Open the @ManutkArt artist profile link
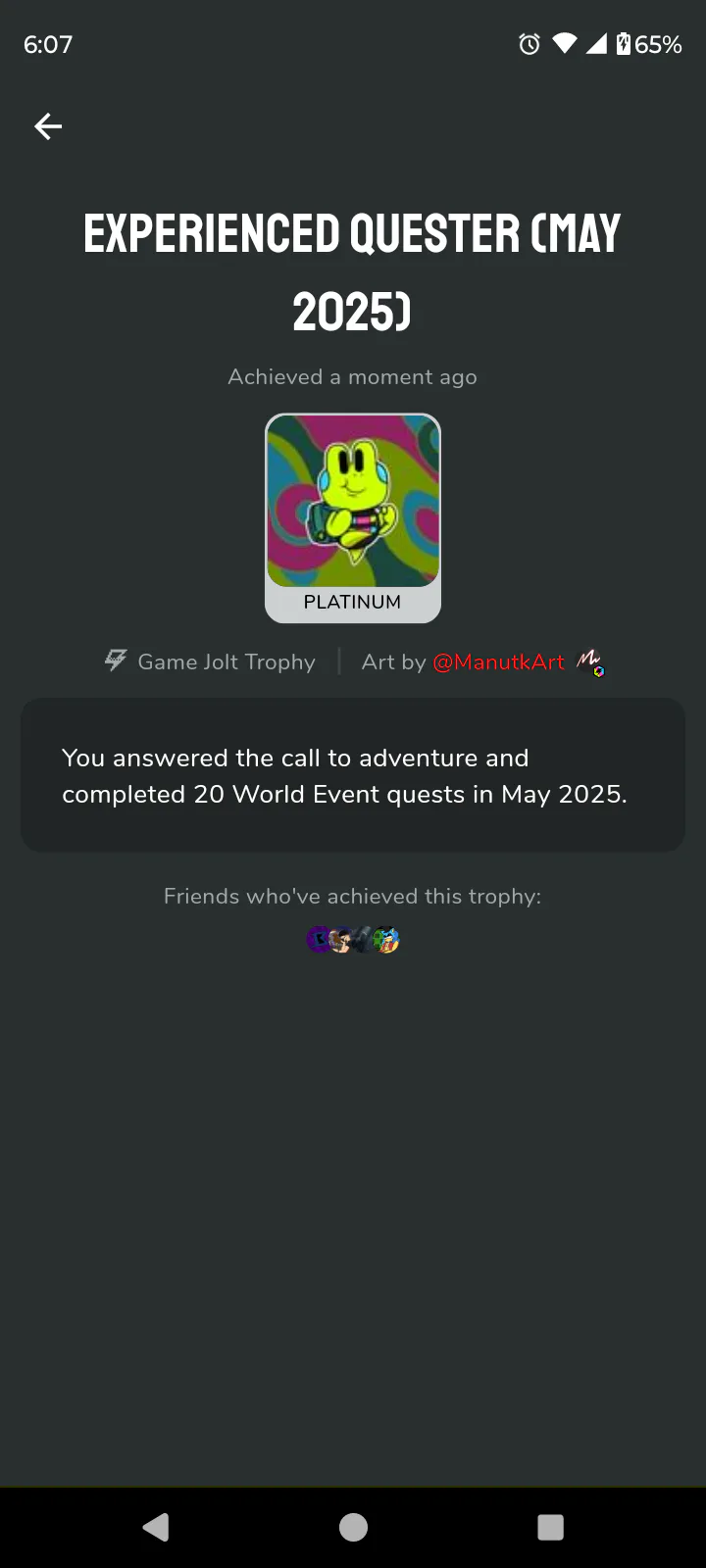Screen dimensions: 706x1568 click(498, 662)
